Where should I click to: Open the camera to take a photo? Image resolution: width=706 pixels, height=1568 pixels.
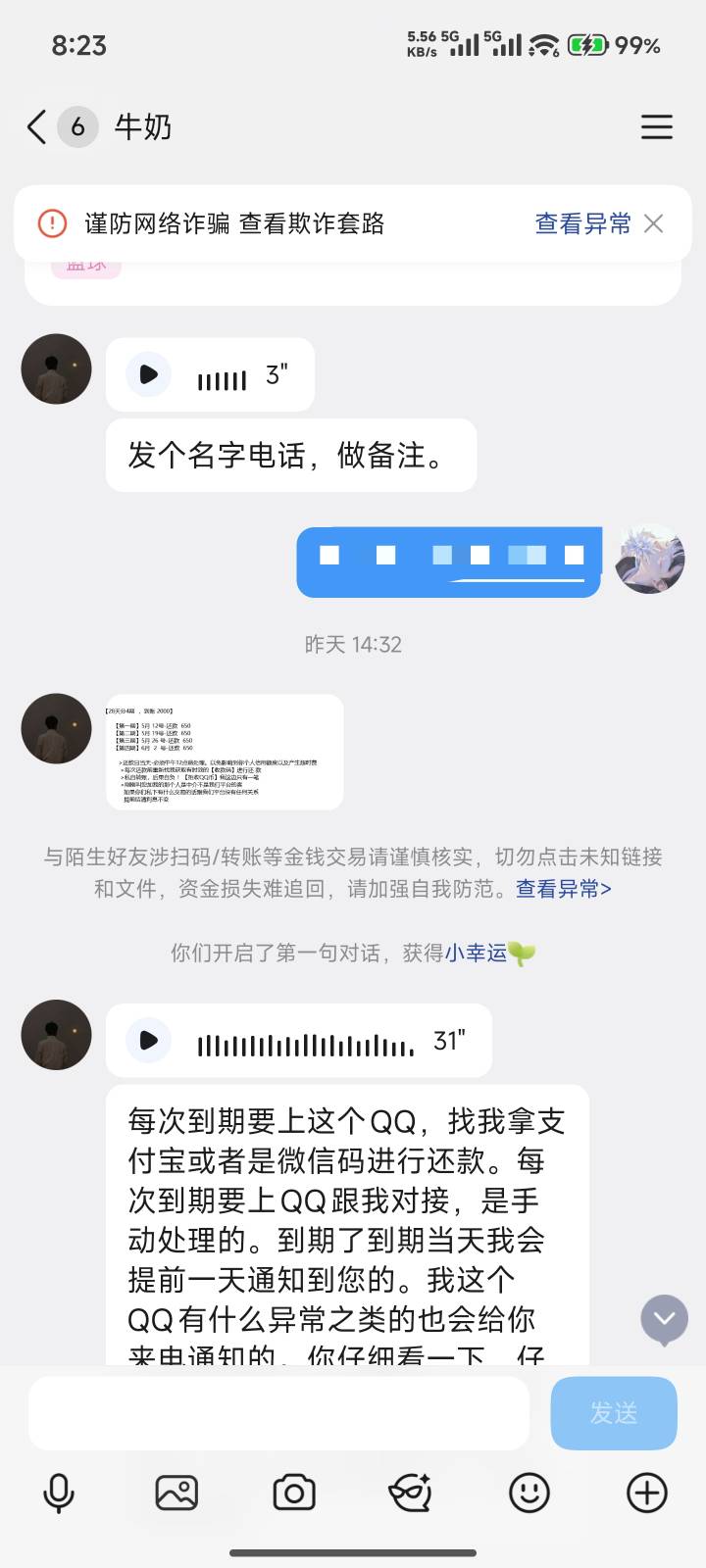coord(294,1493)
